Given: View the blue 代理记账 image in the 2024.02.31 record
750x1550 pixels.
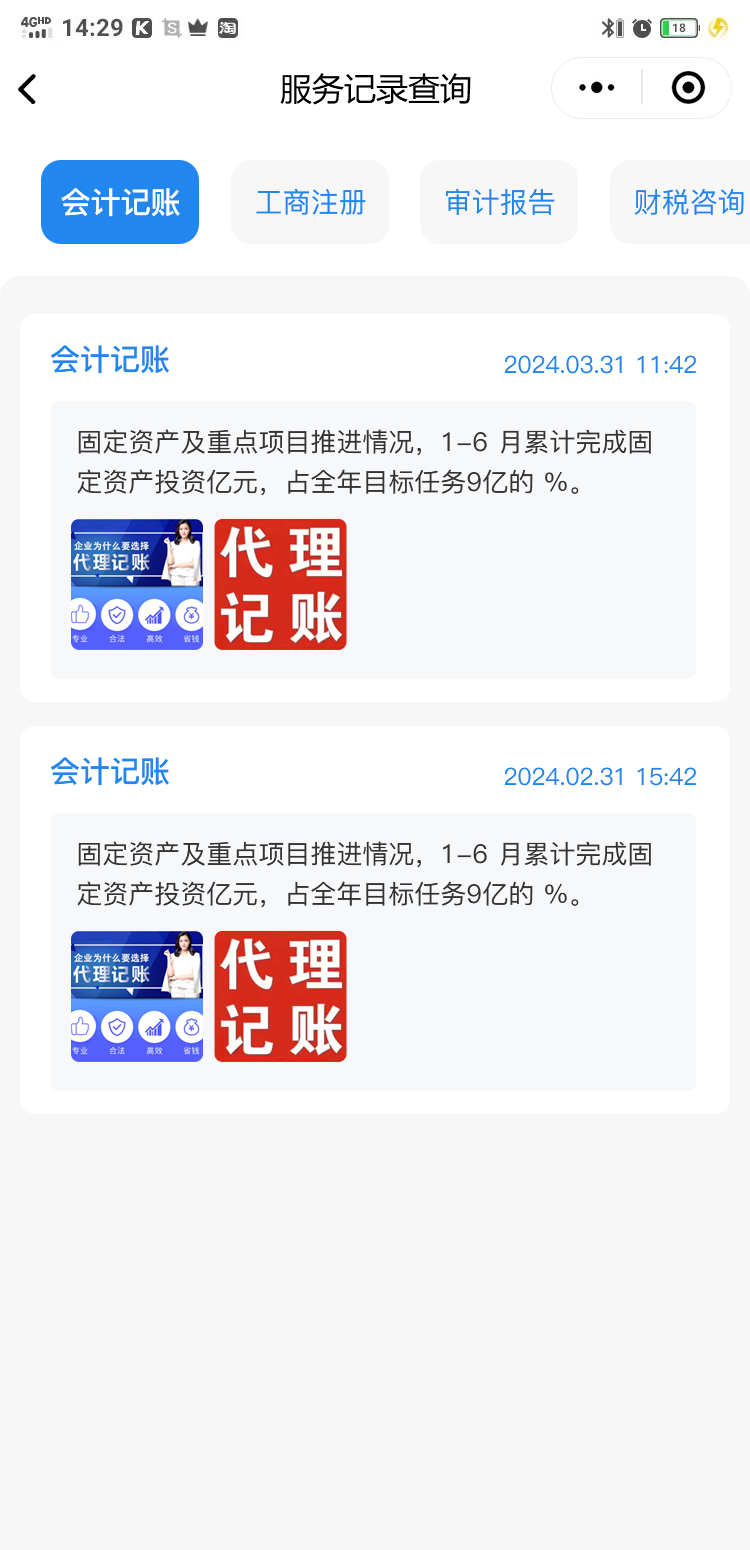Looking at the screenshot, I should pos(137,997).
